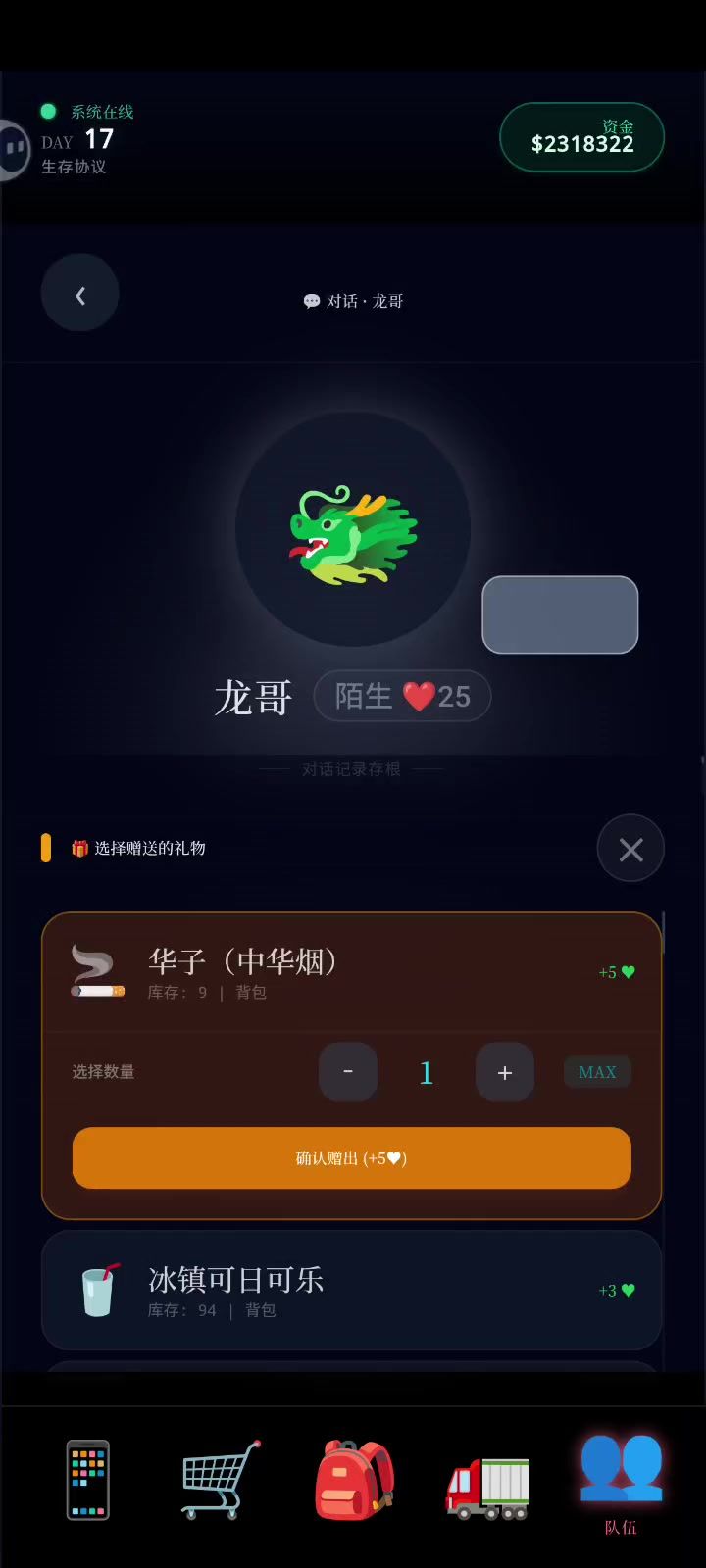Switch to the 队伍 team tab
This screenshot has width=706, height=1568.
click(621, 1482)
